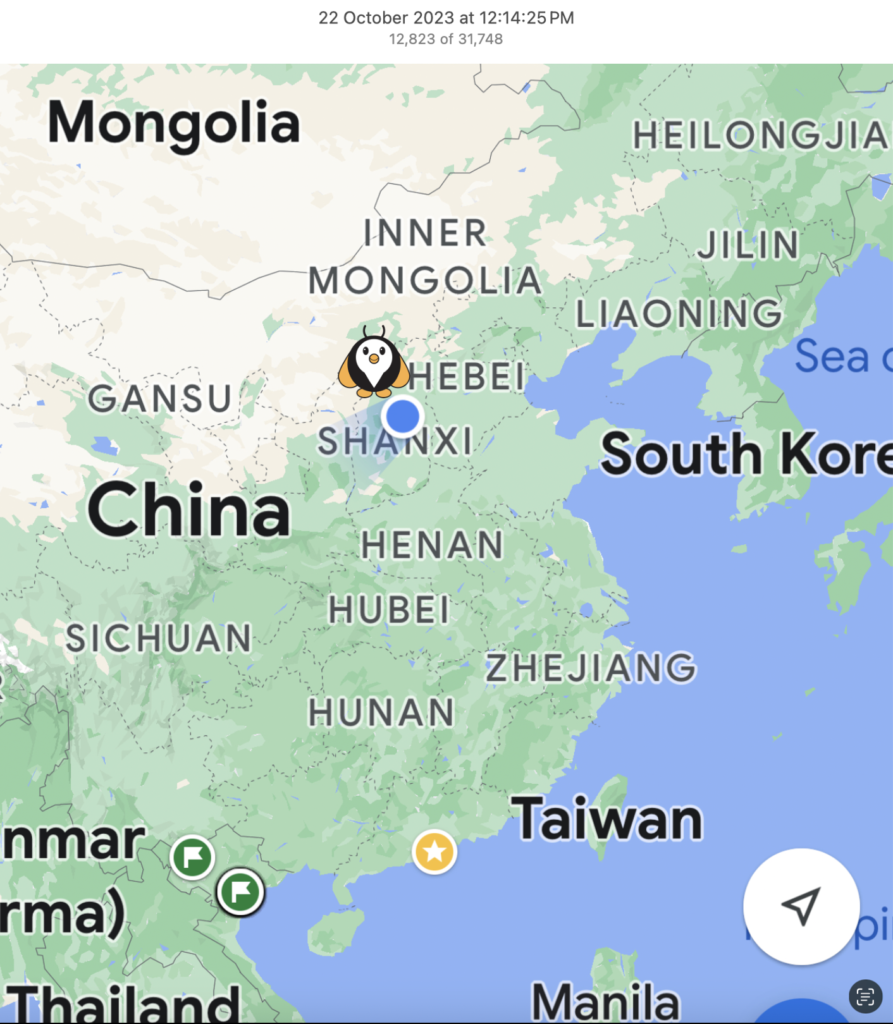Tap the penguin marker near Hebei

[374, 362]
